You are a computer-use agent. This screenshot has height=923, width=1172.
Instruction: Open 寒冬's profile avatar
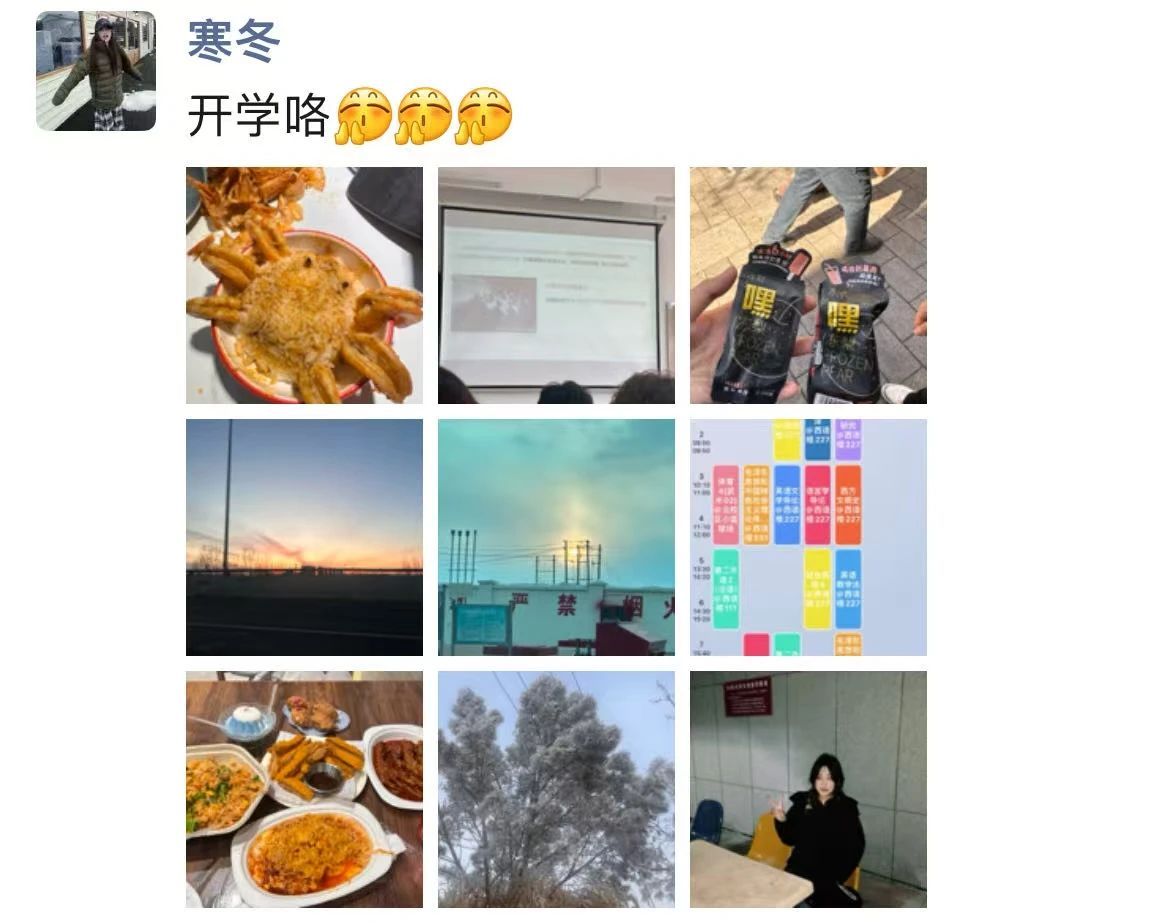96,71
